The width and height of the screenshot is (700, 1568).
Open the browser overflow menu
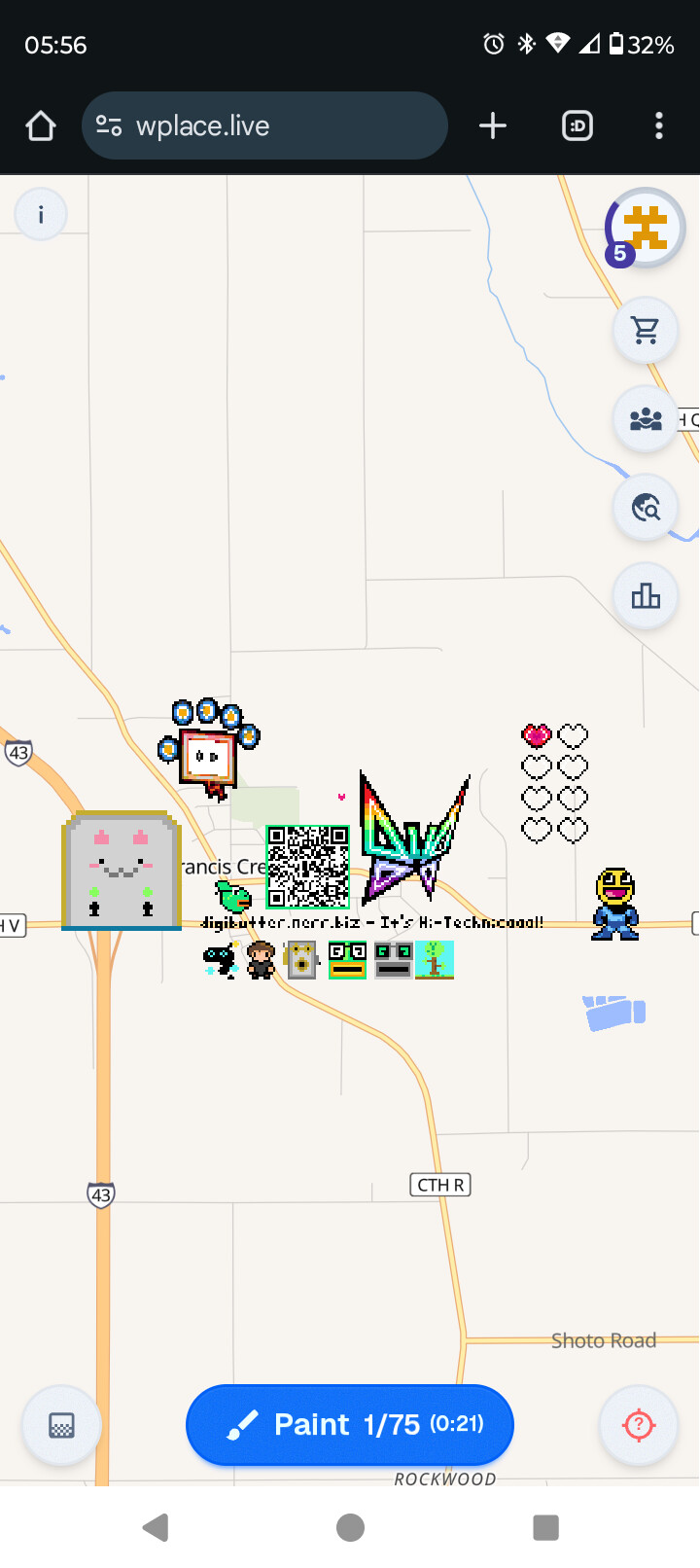click(659, 125)
